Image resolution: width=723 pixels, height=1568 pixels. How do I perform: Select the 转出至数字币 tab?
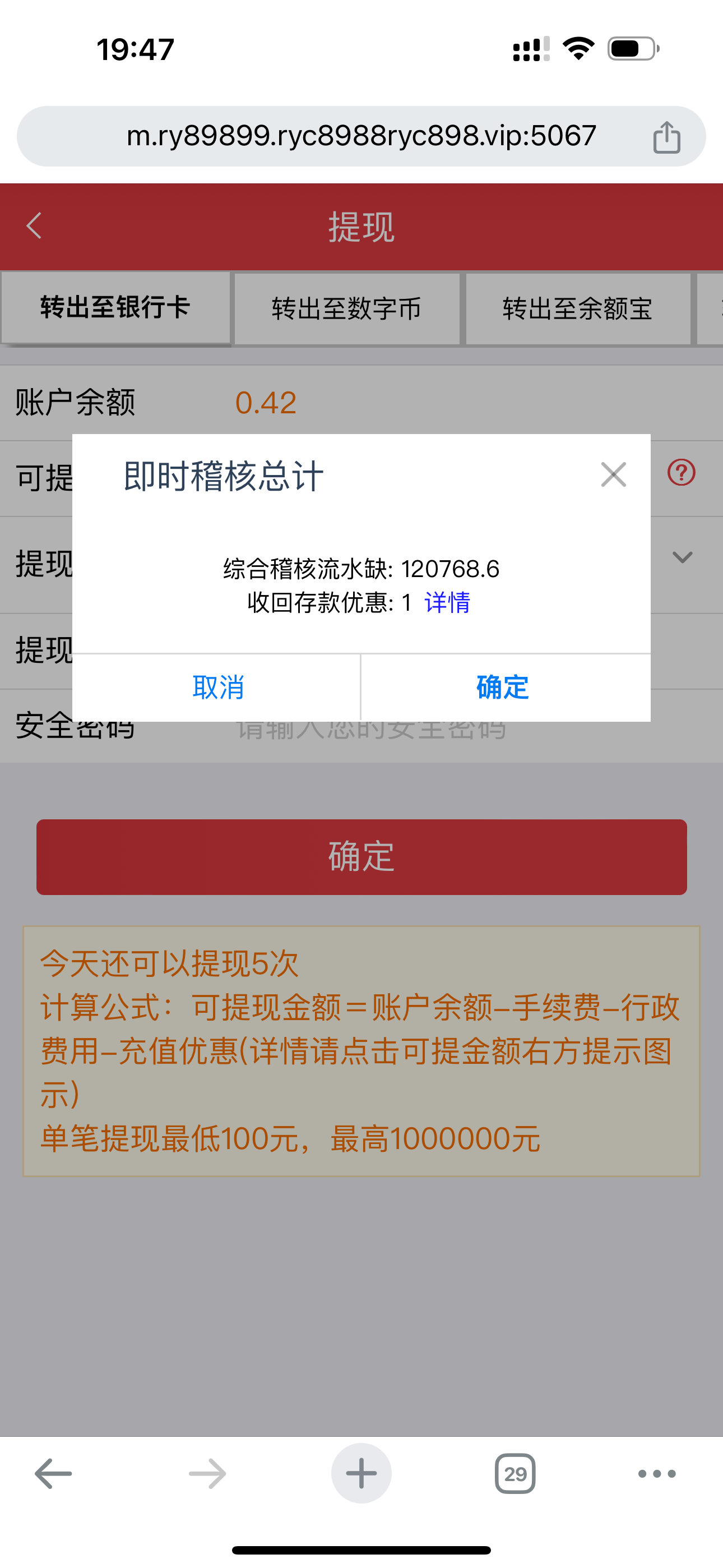(x=347, y=308)
